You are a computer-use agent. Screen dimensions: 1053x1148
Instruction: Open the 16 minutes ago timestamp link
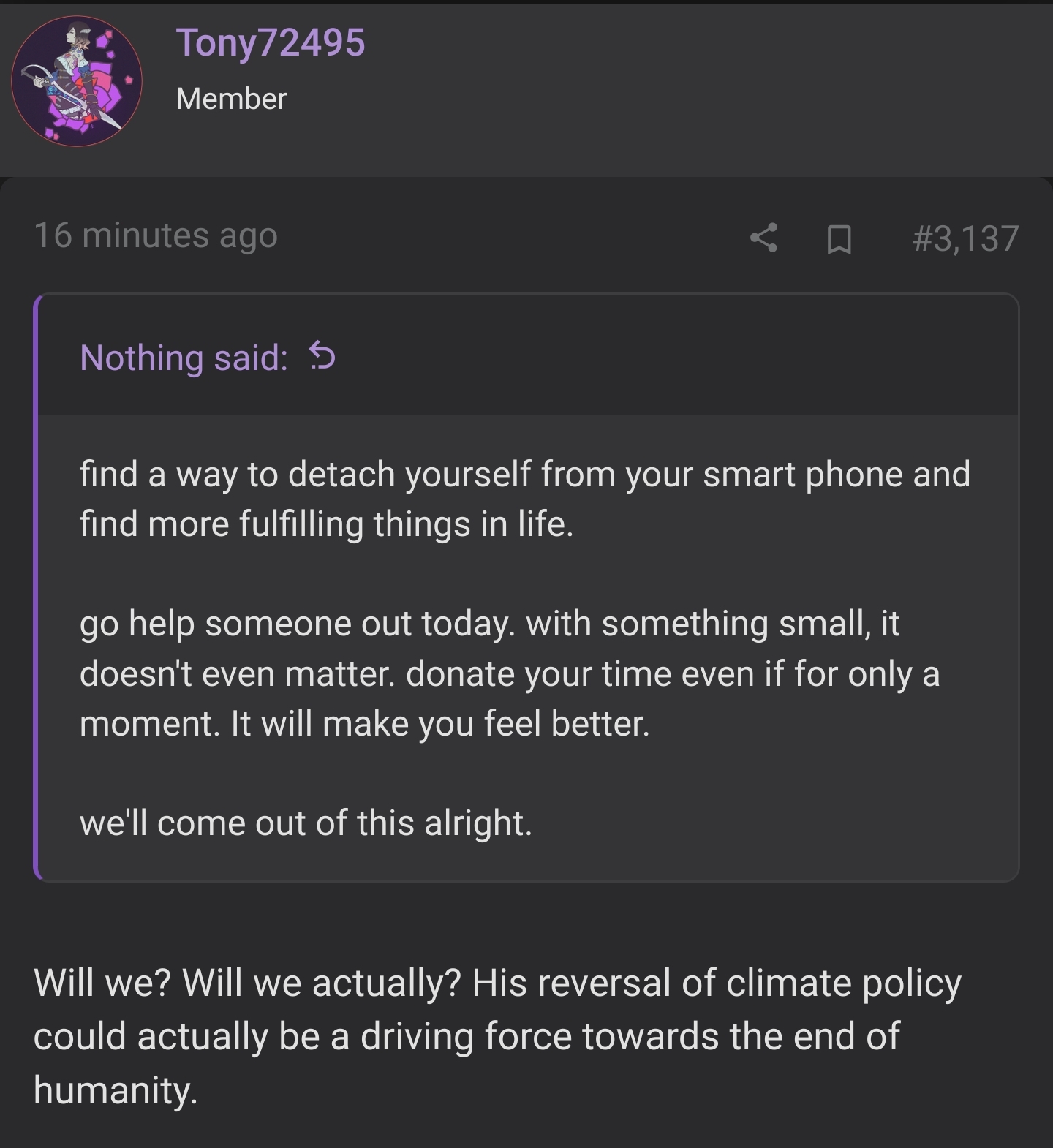coord(156,235)
